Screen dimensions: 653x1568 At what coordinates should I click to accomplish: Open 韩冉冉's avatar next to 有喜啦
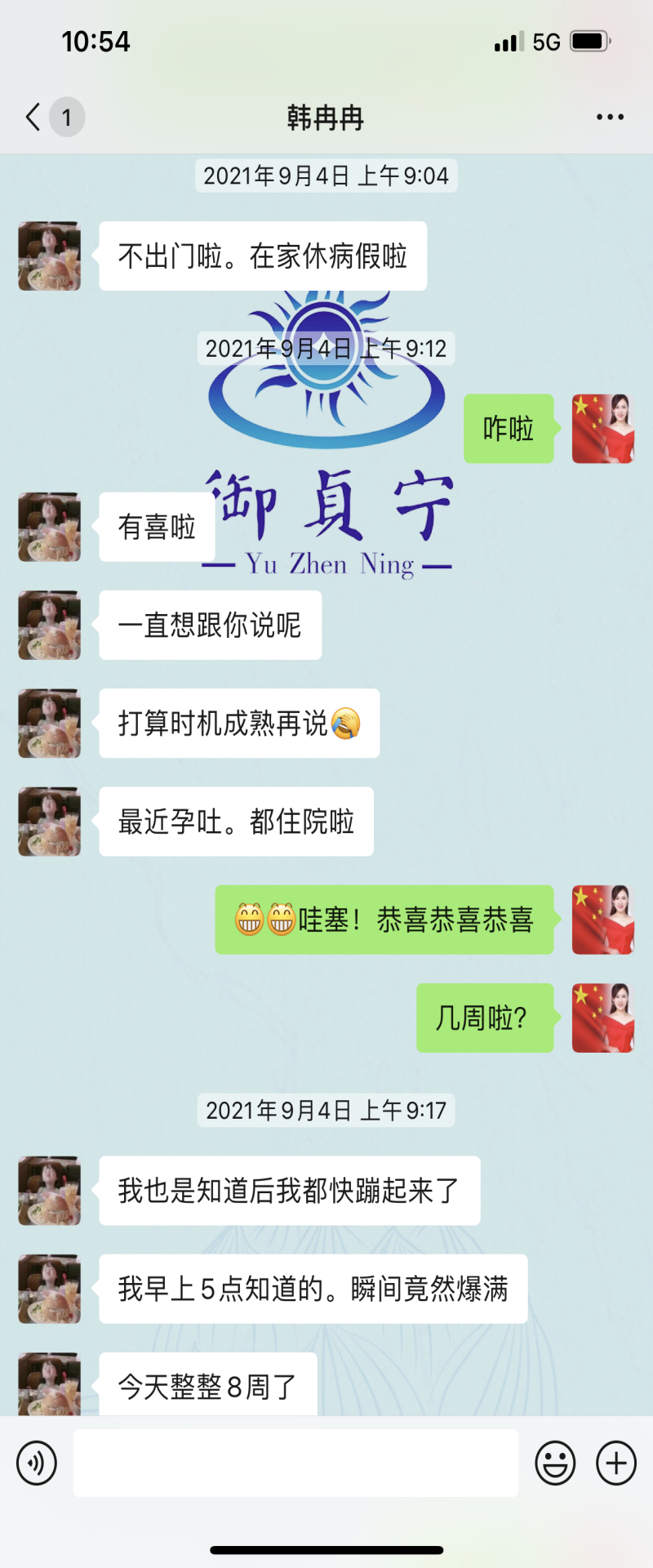pyautogui.click(x=50, y=527)
